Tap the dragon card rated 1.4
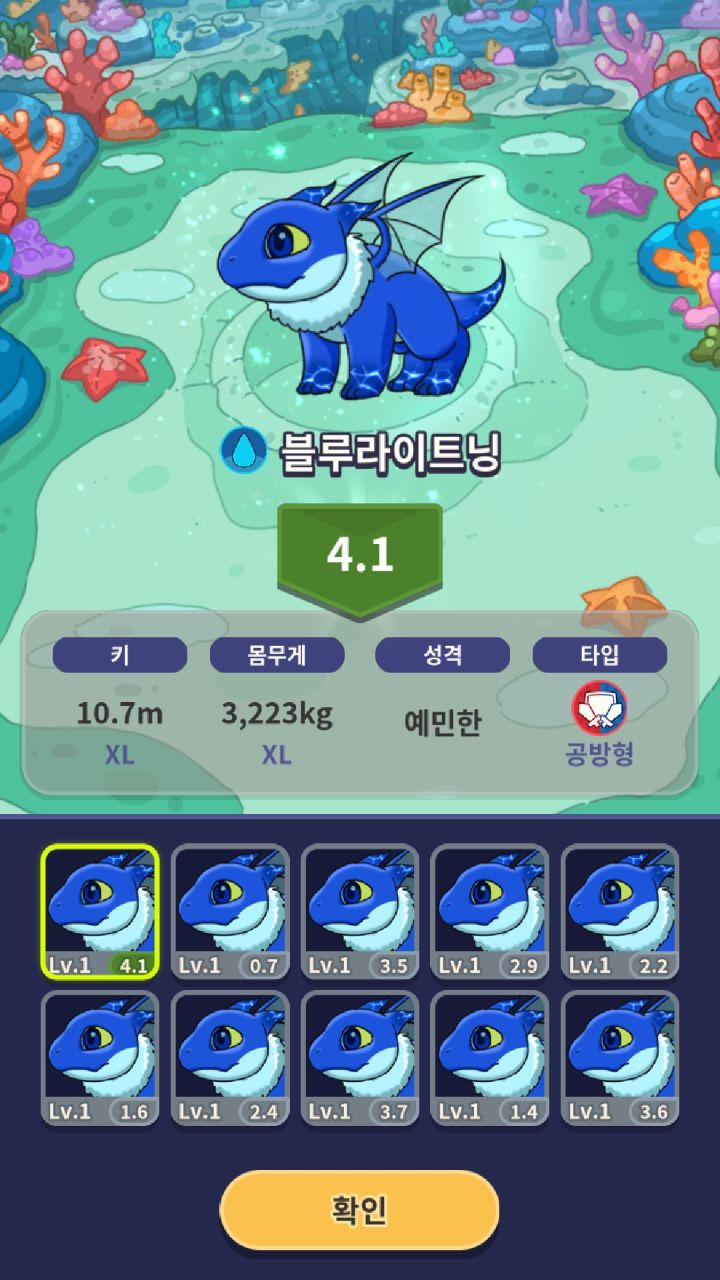Image resolution: width=720 pixels, height=1280 pixels. pos(490,1058)
